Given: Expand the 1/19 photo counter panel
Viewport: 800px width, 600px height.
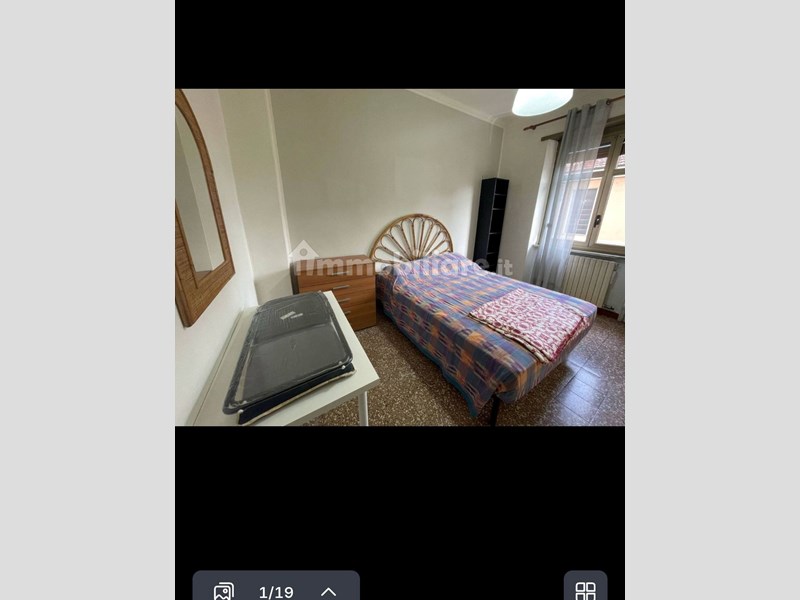Looking at the screenshot, I should pyautogui.click(x=328, y=591).
